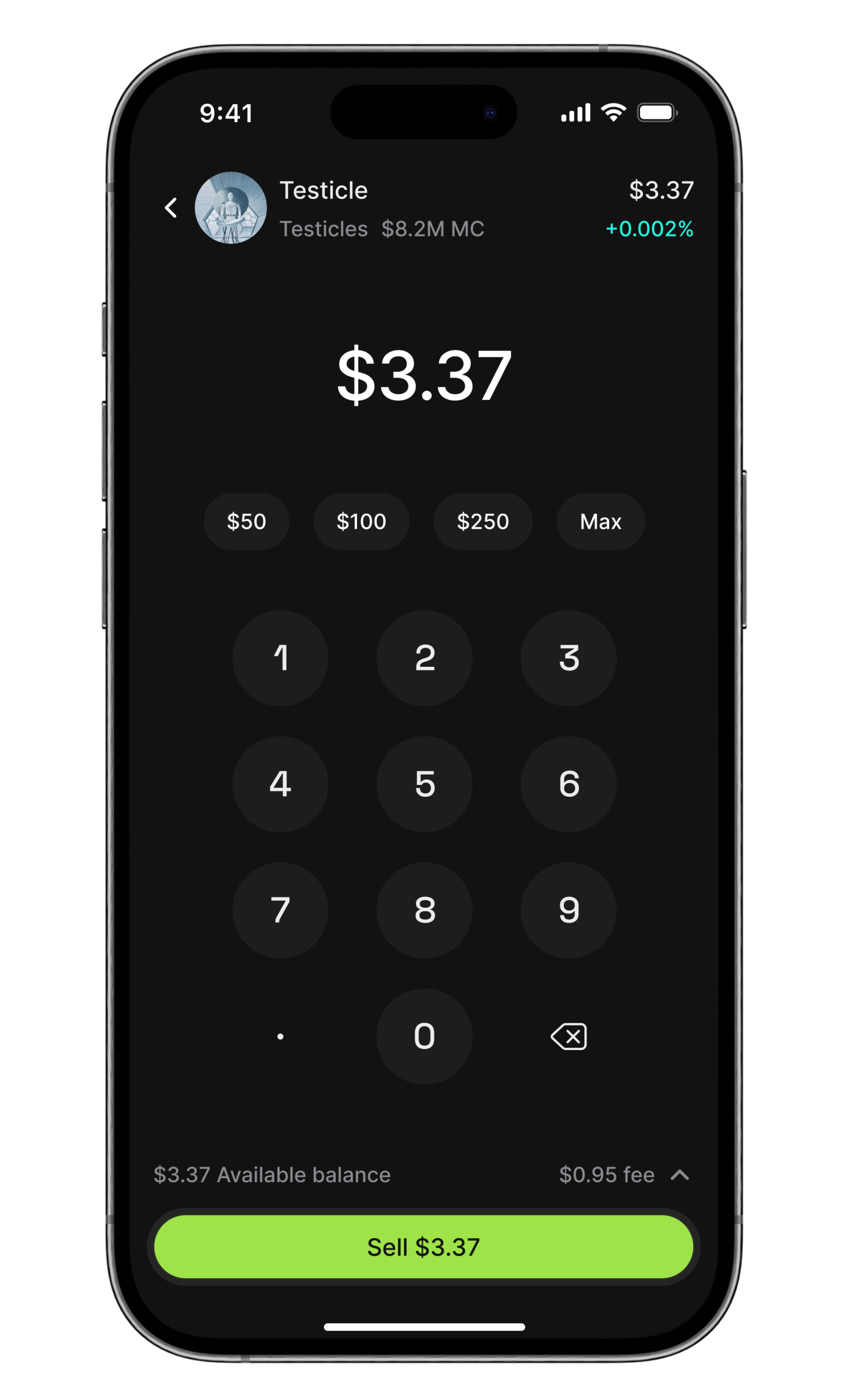The image size is (848, 1400).
Task: Pick the $250 preset amount
Action: pyautogui.click(x=483, y=521)
